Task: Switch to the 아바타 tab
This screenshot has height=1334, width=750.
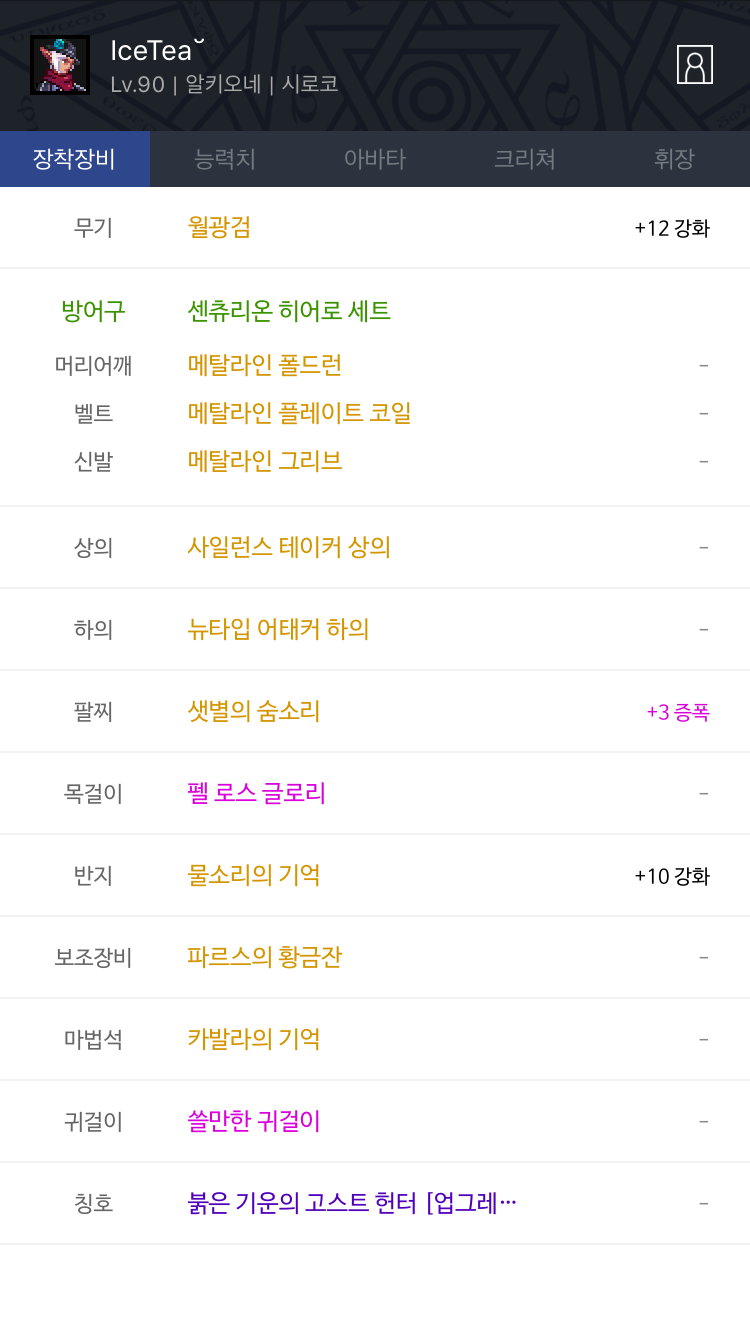Action: point(375,159)
